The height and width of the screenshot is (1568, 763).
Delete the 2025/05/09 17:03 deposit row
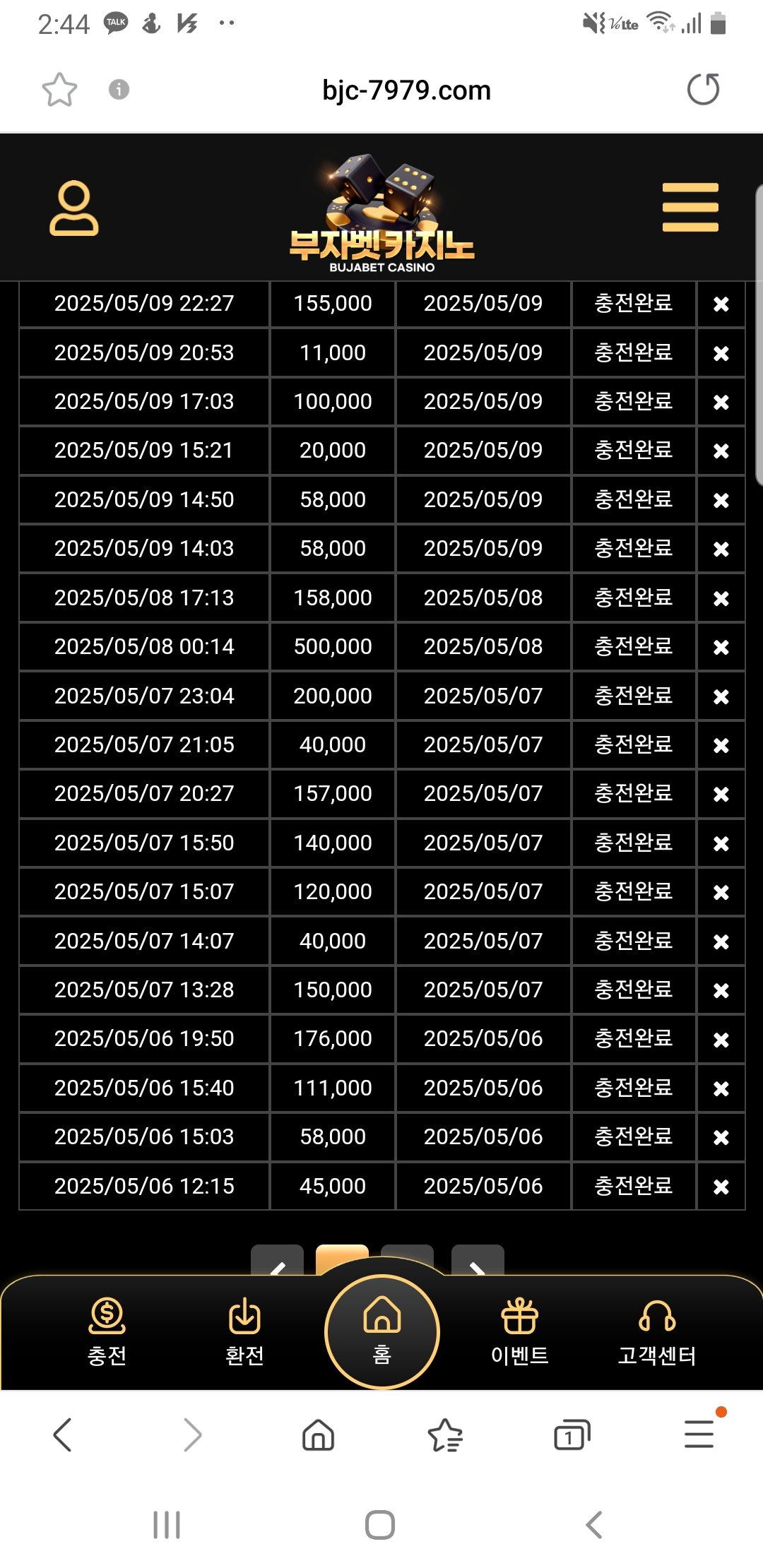point(721,402)
